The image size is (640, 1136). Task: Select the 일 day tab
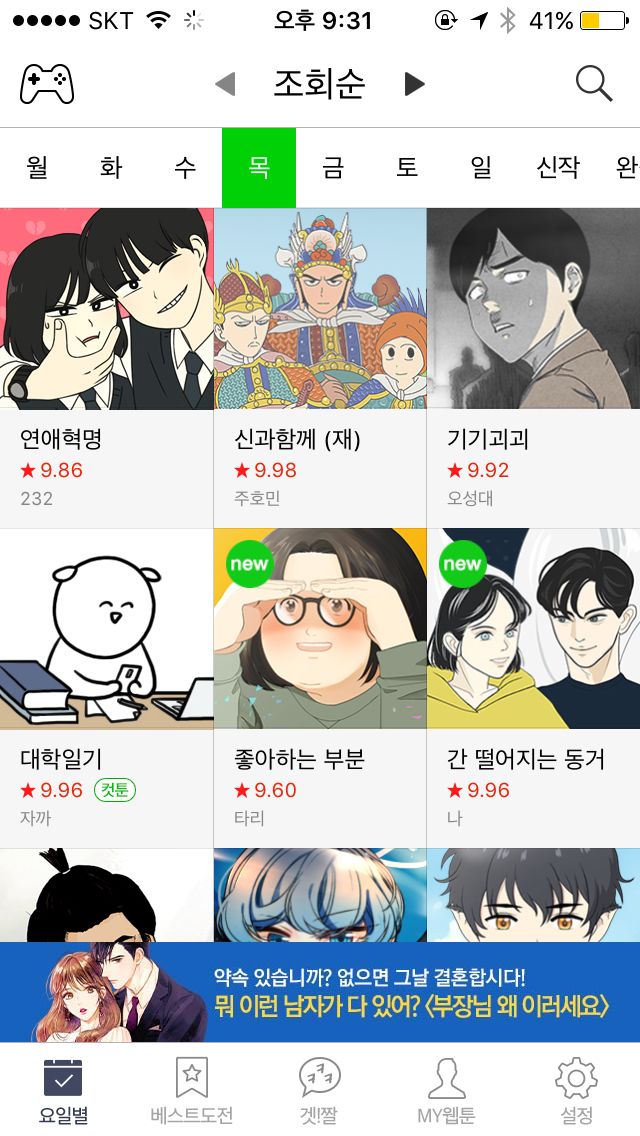tap(481, 168)
